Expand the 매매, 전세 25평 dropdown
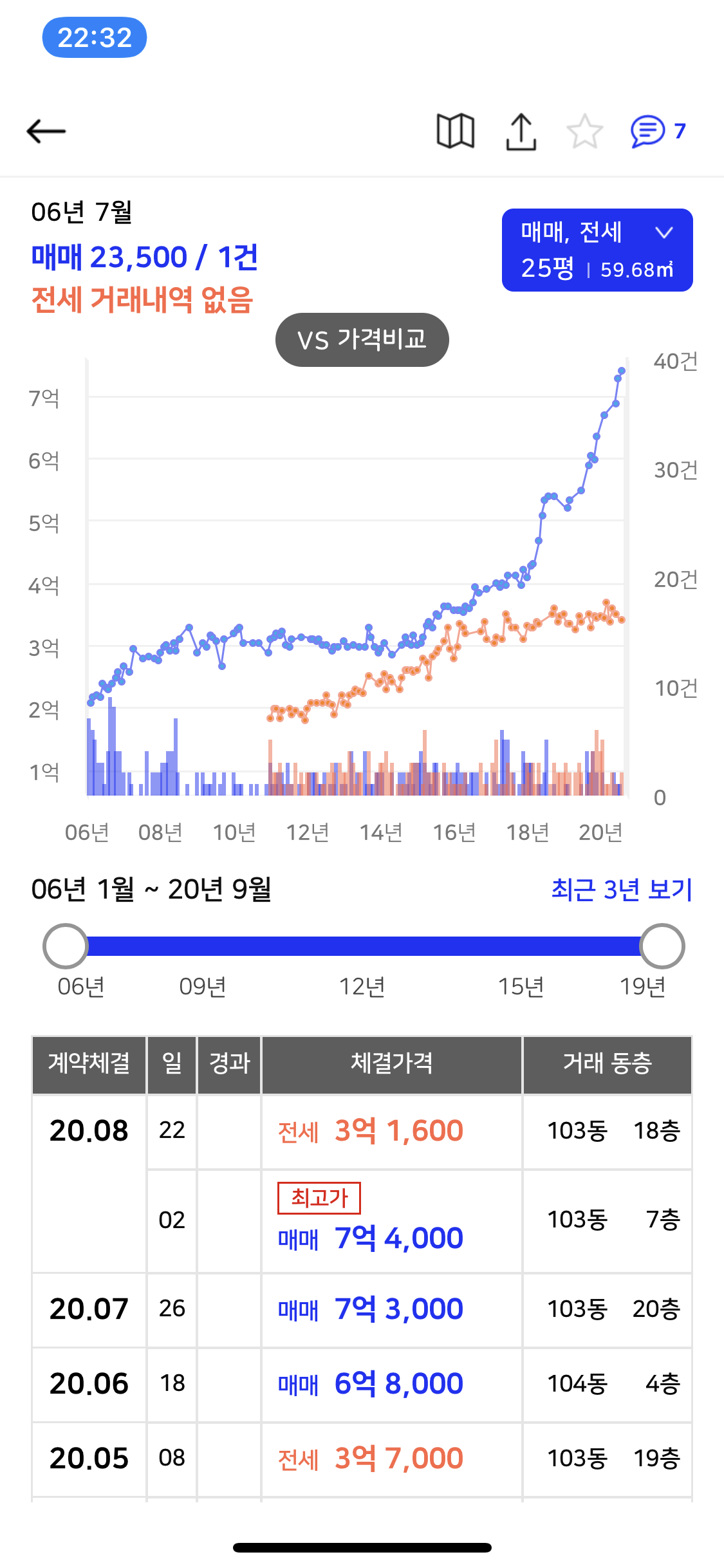Screen dimensions: 724x1568 [x=597, y=250]
